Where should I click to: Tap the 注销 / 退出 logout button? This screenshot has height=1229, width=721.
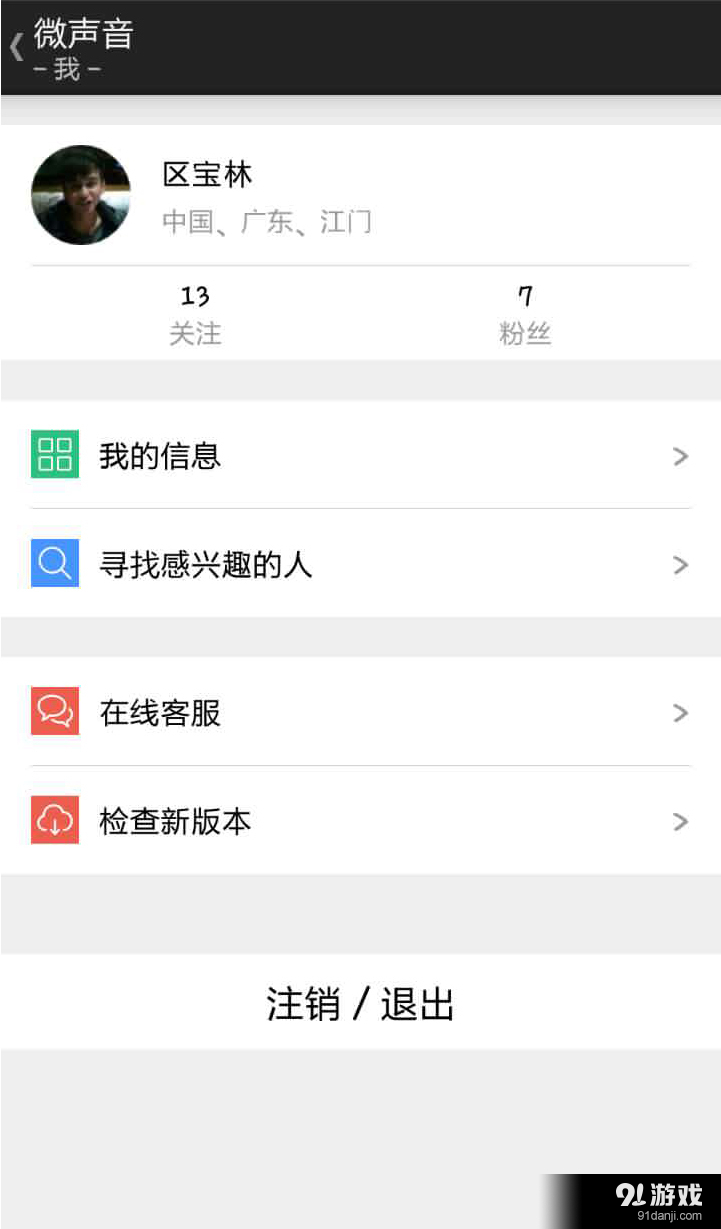pos(360,1003)
